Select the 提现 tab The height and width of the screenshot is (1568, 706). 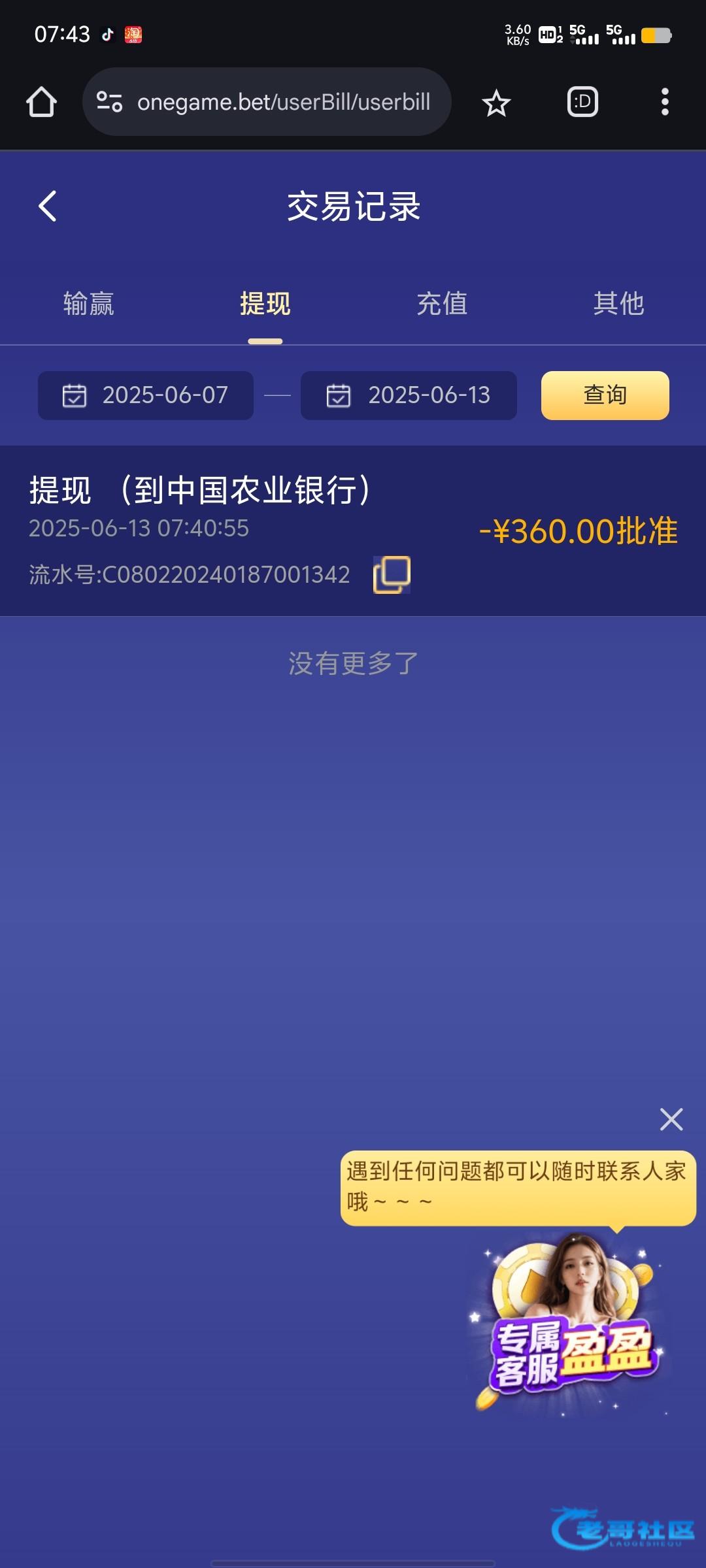[x=265, y=304]
